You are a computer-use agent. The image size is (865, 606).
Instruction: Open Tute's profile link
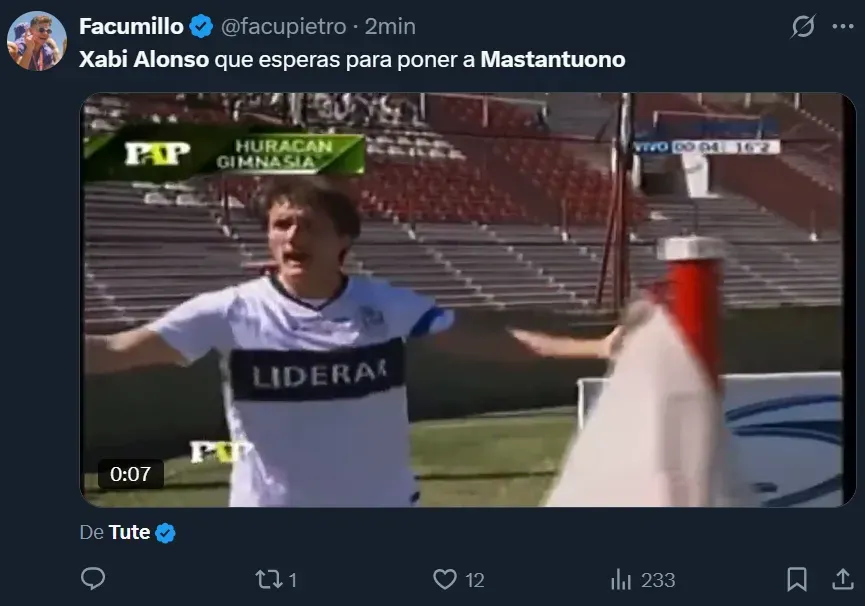coord(130,532)
